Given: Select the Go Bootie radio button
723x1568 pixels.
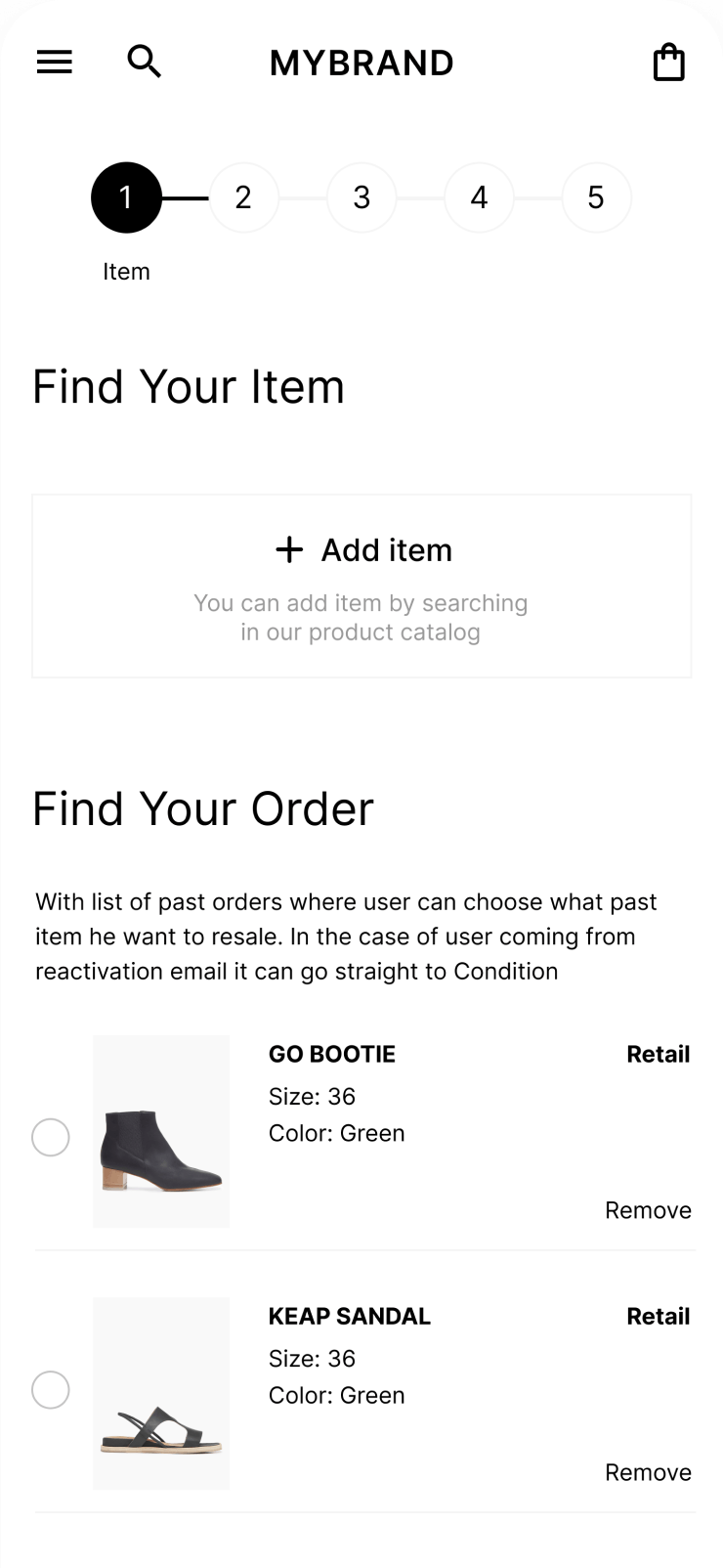Looking at the screenshot, I should click(x=51, y=1137).
